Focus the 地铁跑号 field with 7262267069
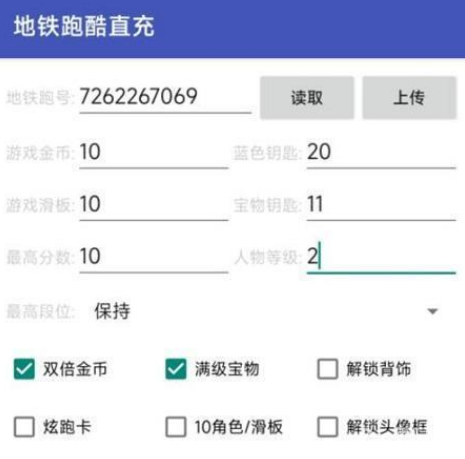465x459 pixels. pyautogui.click(x=165, y=97)
